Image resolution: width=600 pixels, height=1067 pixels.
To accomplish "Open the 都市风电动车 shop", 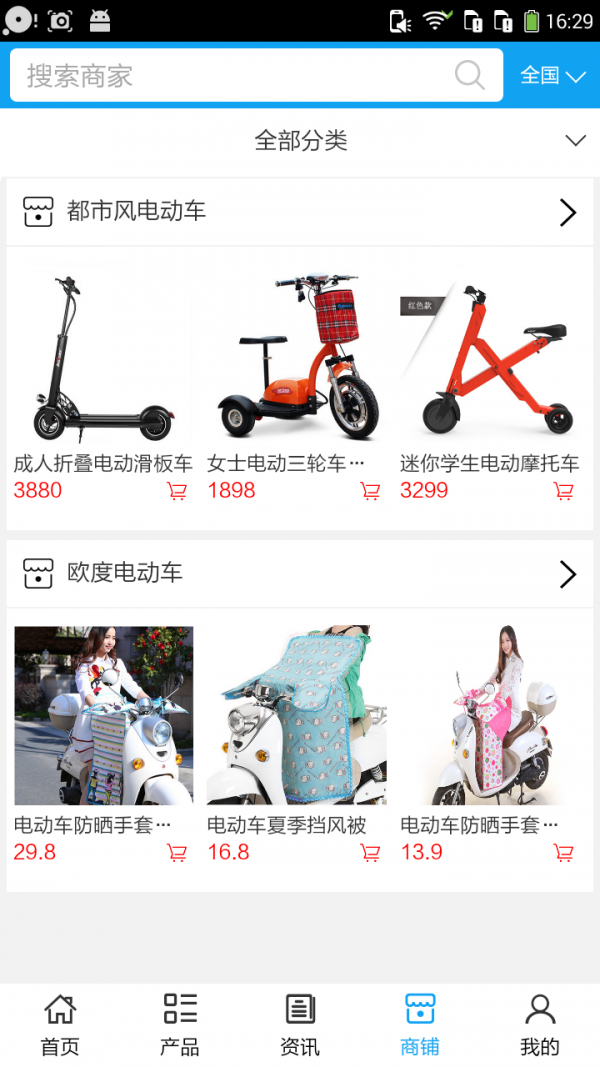I will point(300,212).
